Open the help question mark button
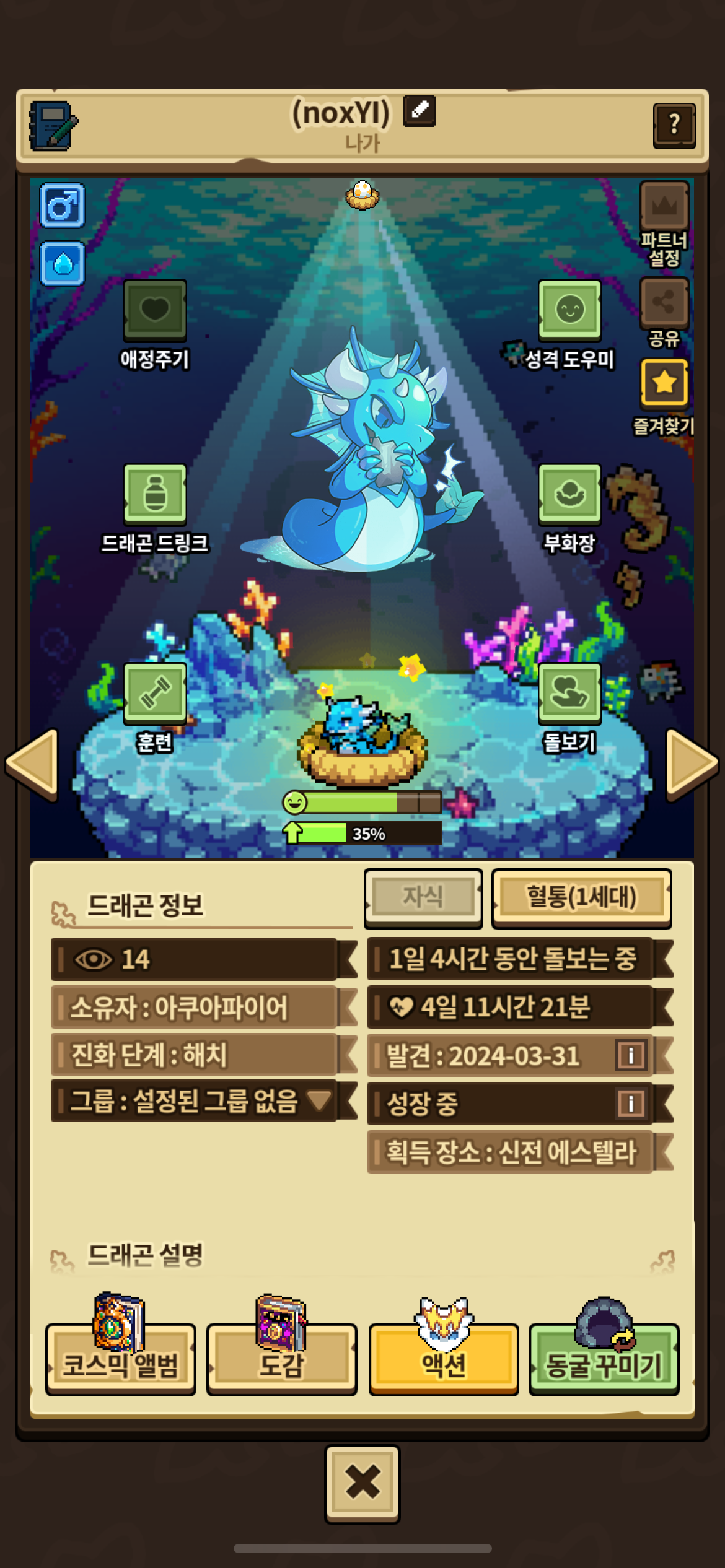 click(x=674, y=126)
